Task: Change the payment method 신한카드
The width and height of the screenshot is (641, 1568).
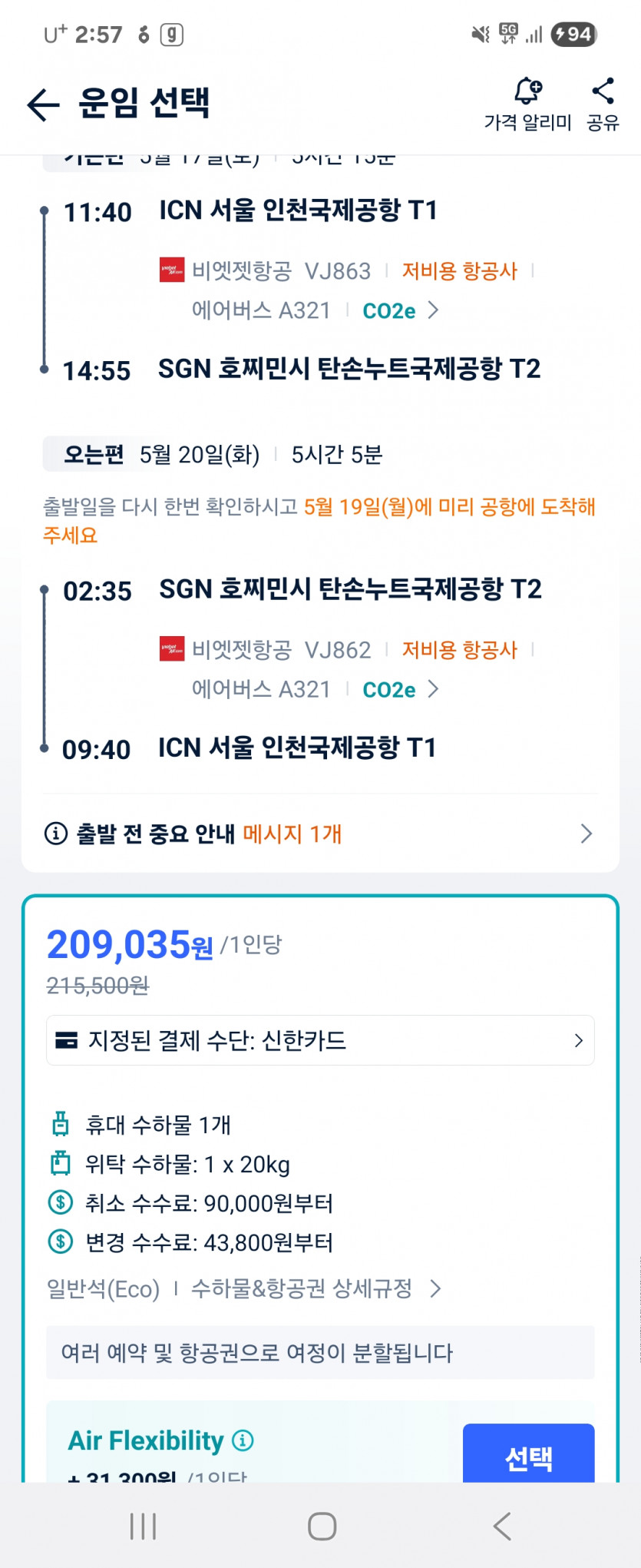Action: [319, 1040]
